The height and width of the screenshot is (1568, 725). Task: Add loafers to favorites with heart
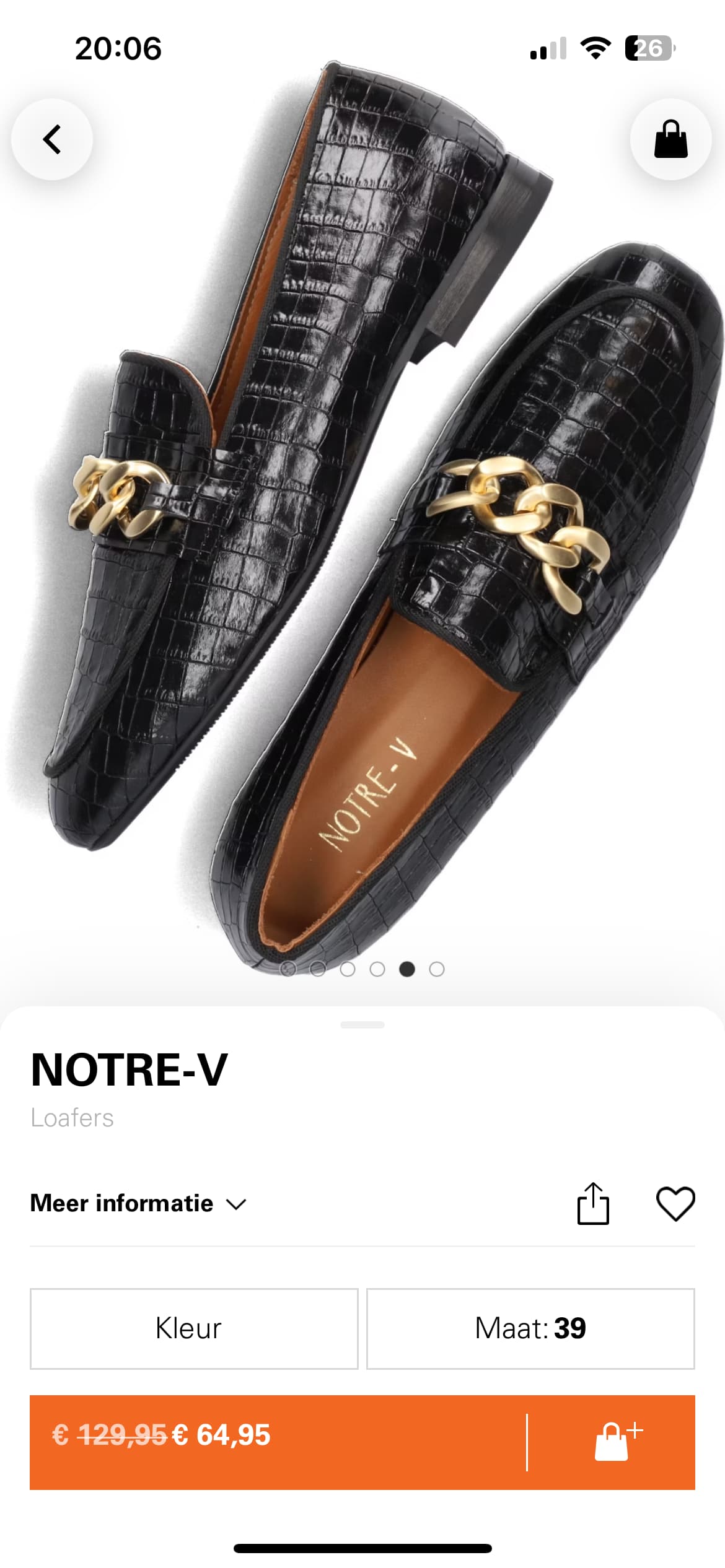tap(675, 1204)
